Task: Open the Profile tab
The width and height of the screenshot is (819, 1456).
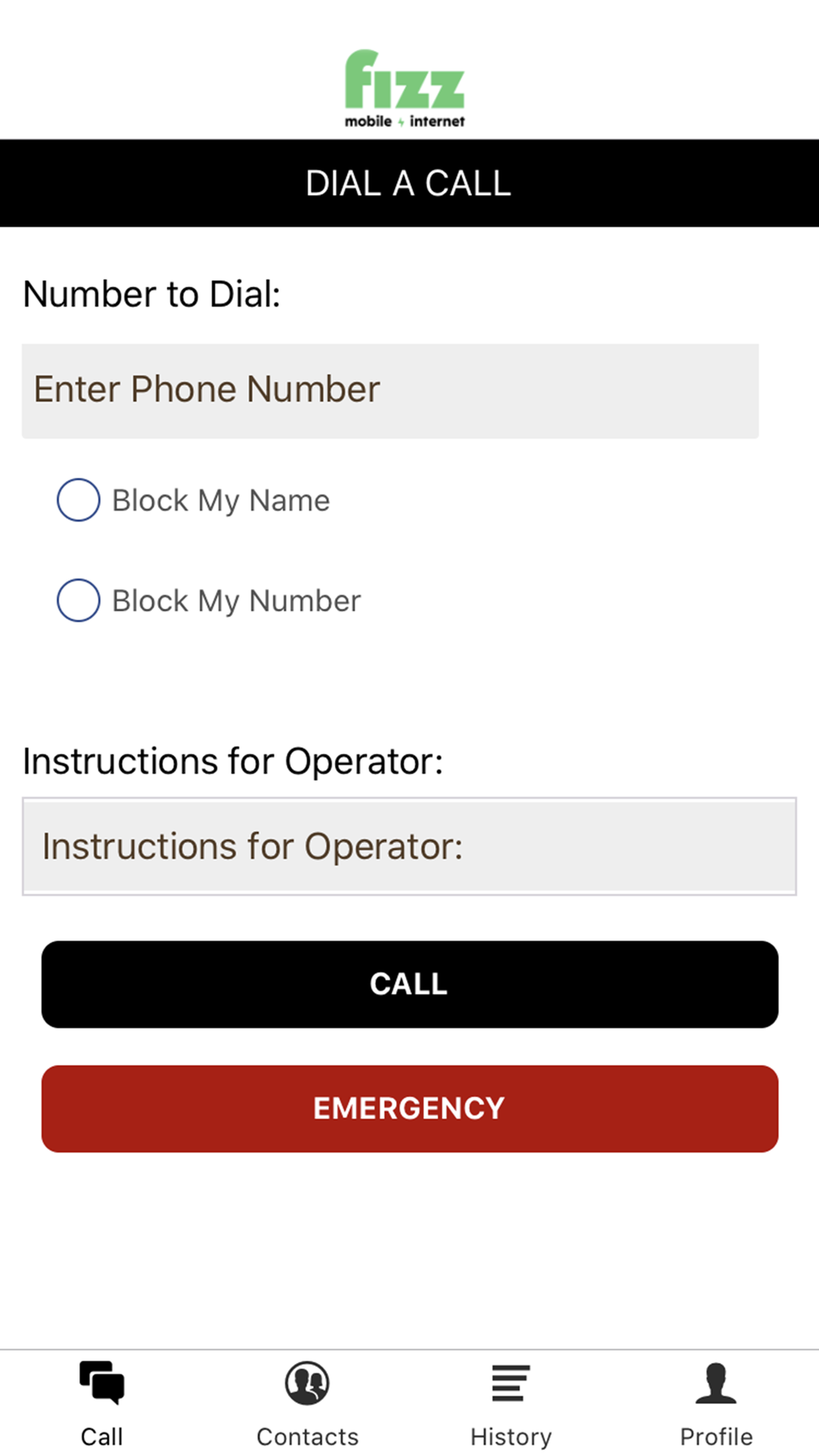Action: (716, 1404)
